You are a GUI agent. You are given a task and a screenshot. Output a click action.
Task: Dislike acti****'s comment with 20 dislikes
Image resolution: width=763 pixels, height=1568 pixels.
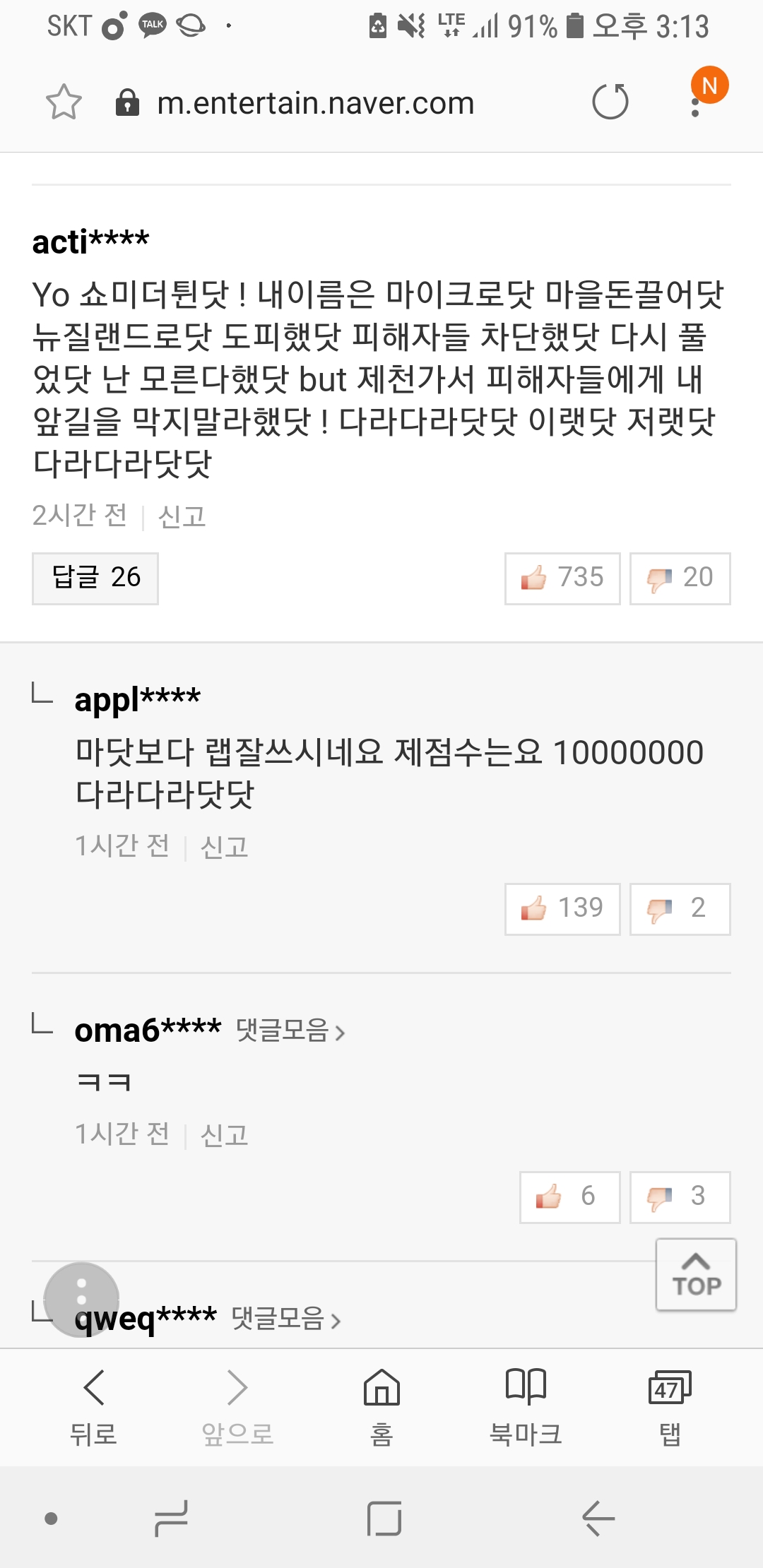680,578
